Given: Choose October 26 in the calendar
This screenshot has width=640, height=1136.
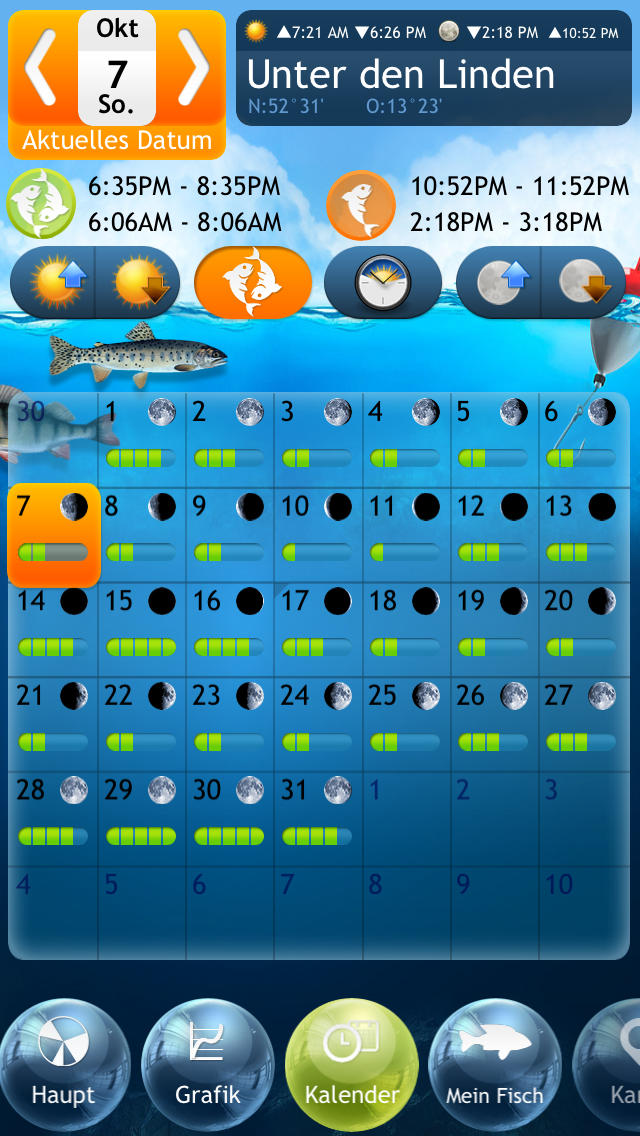Looking at the screenshot, I should [x=493, y=716].
